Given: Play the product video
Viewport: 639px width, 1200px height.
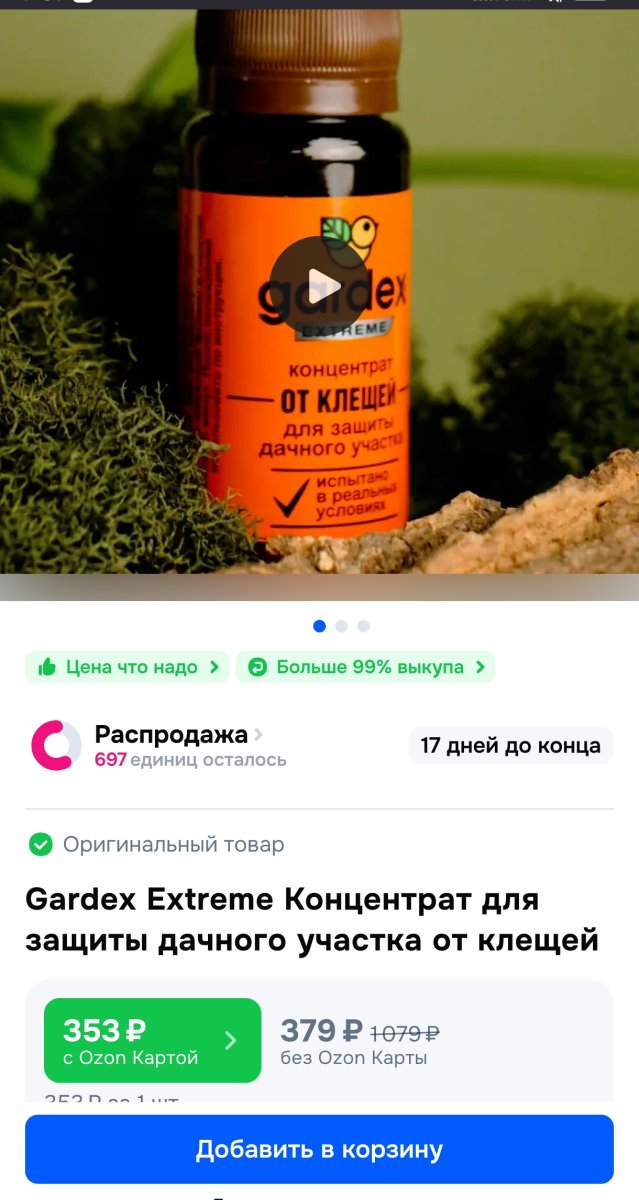Looking at the screenshot, I should click(319, 285).
